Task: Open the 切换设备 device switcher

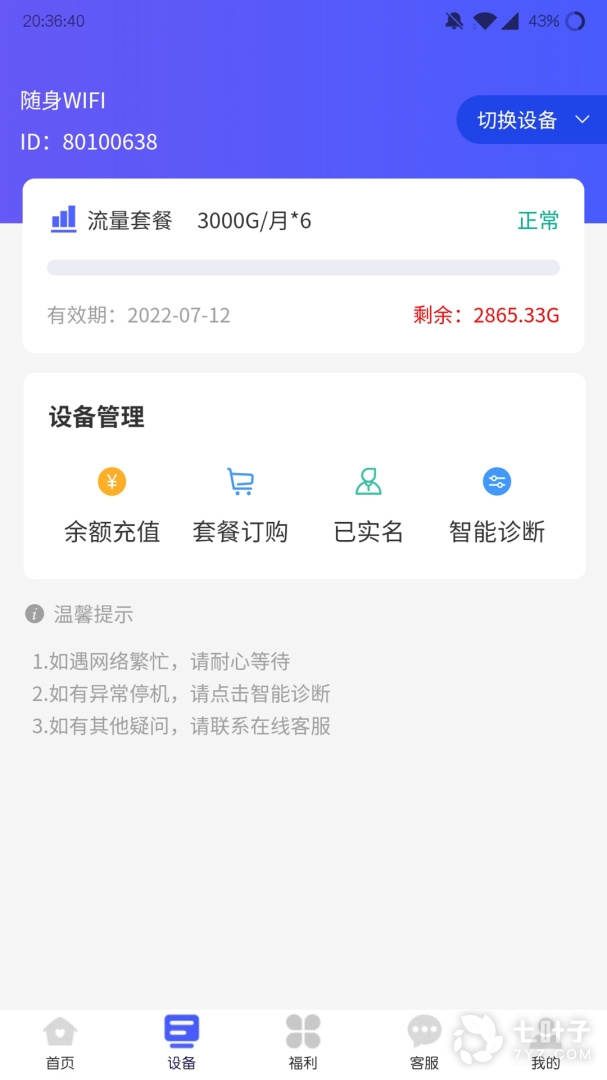Action: pos(531,121)
